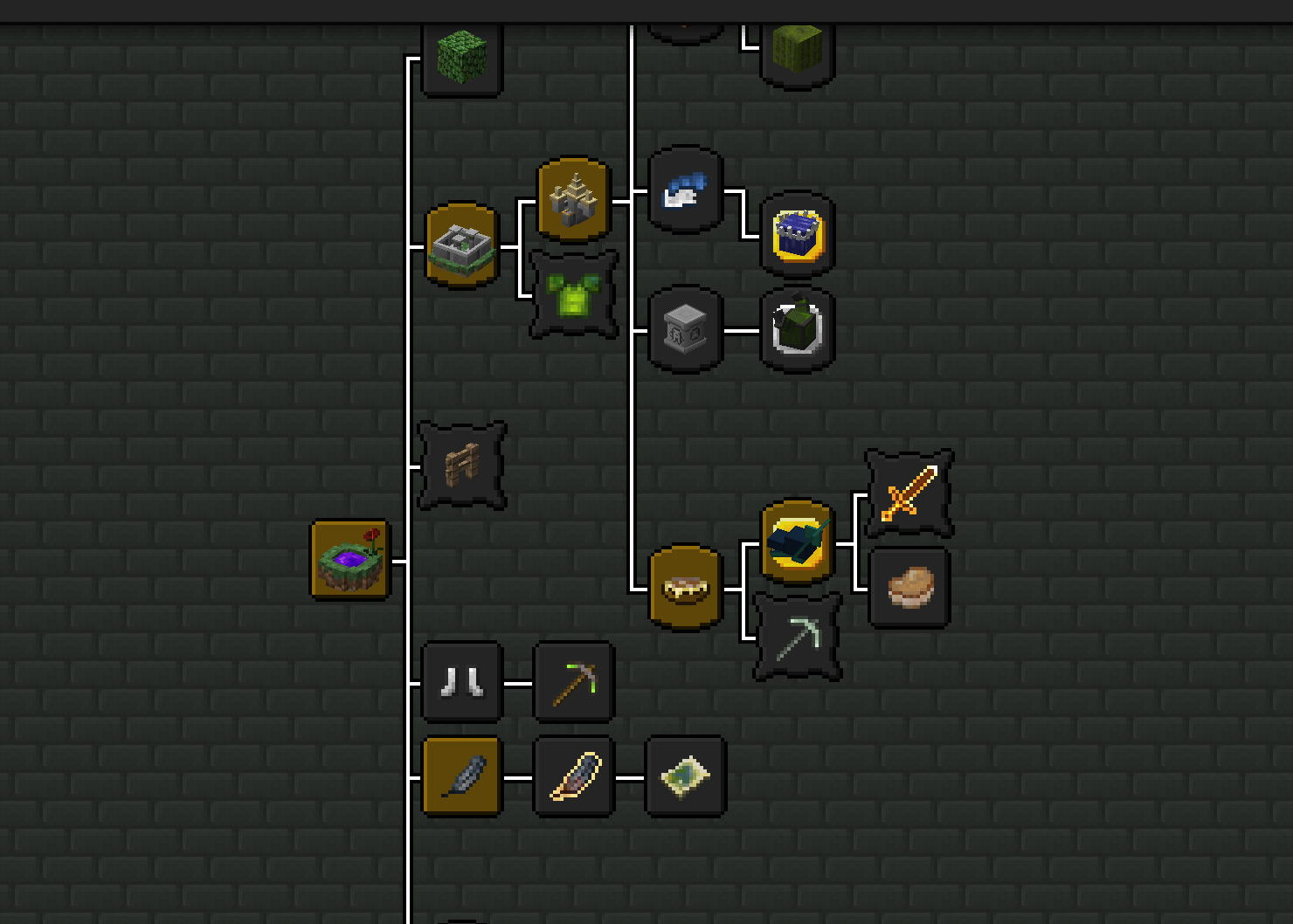Screen dimensions: 1293x924
Task: Select the gray feather advancement
Action: pos(461,776)
